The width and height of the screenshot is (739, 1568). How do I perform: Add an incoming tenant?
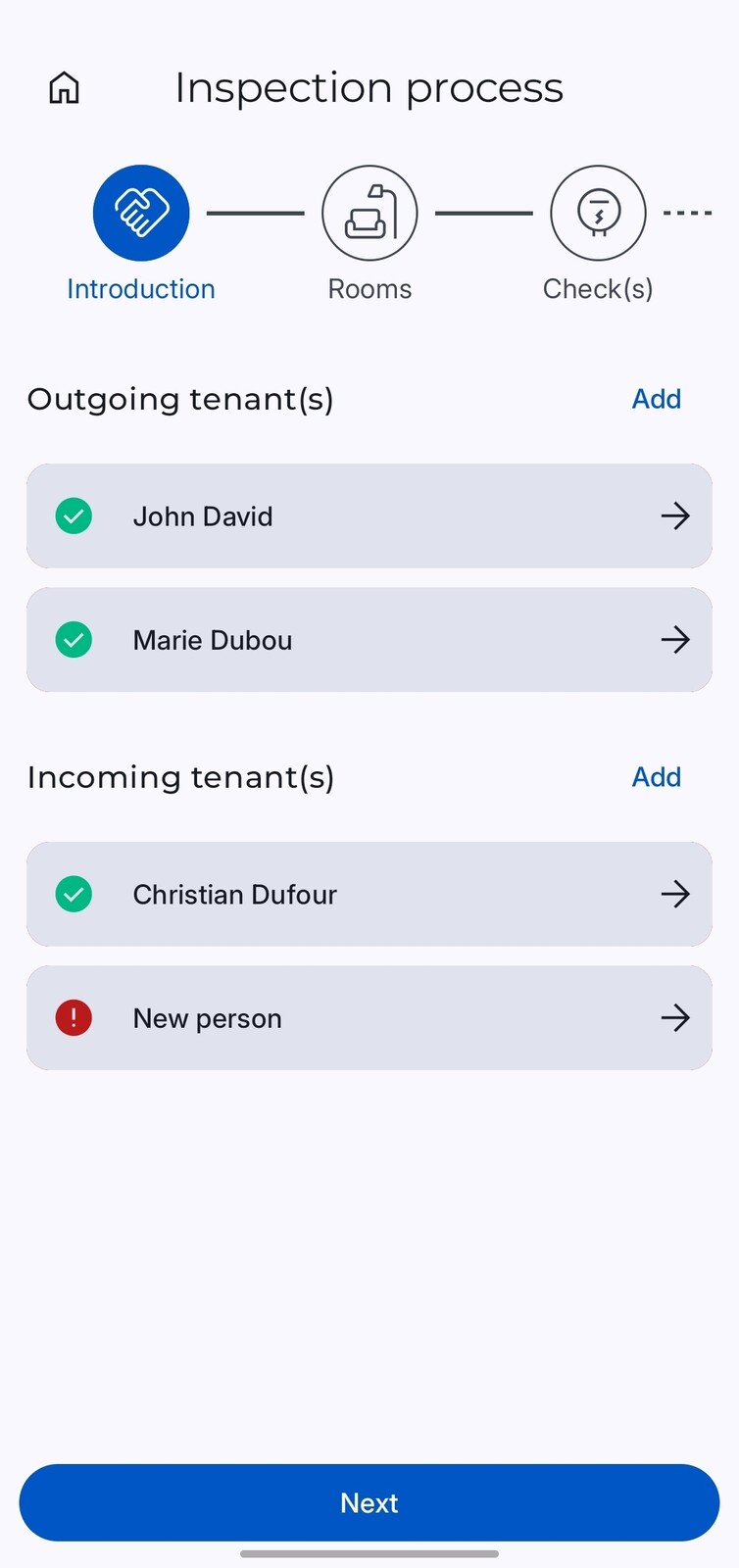pyautogui.click(x=656, y=777)
